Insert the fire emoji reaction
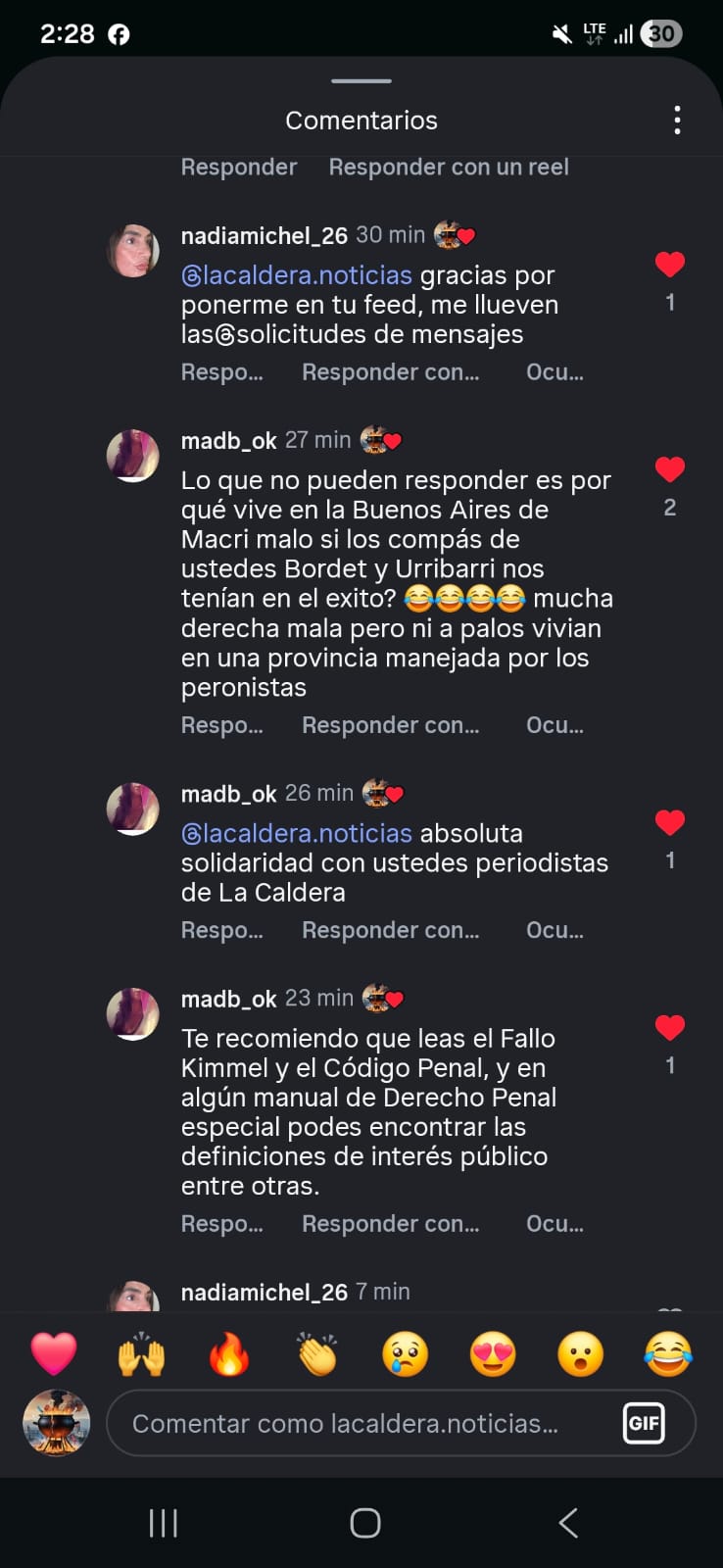The width and height of the screenshot is (723, 1568). tap(229, 1354)
